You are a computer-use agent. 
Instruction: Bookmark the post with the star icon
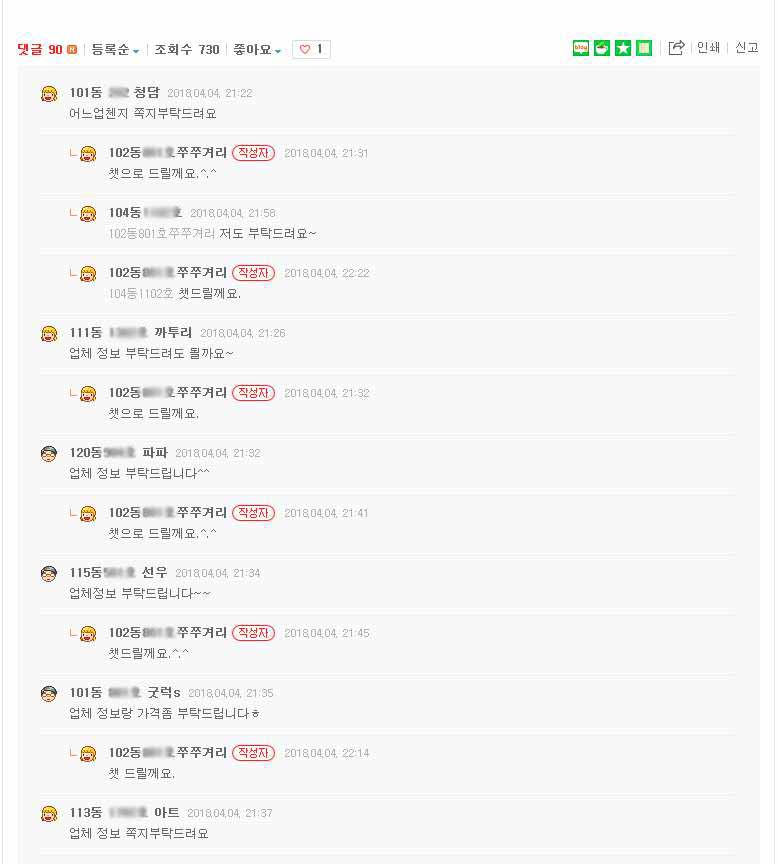623,48
